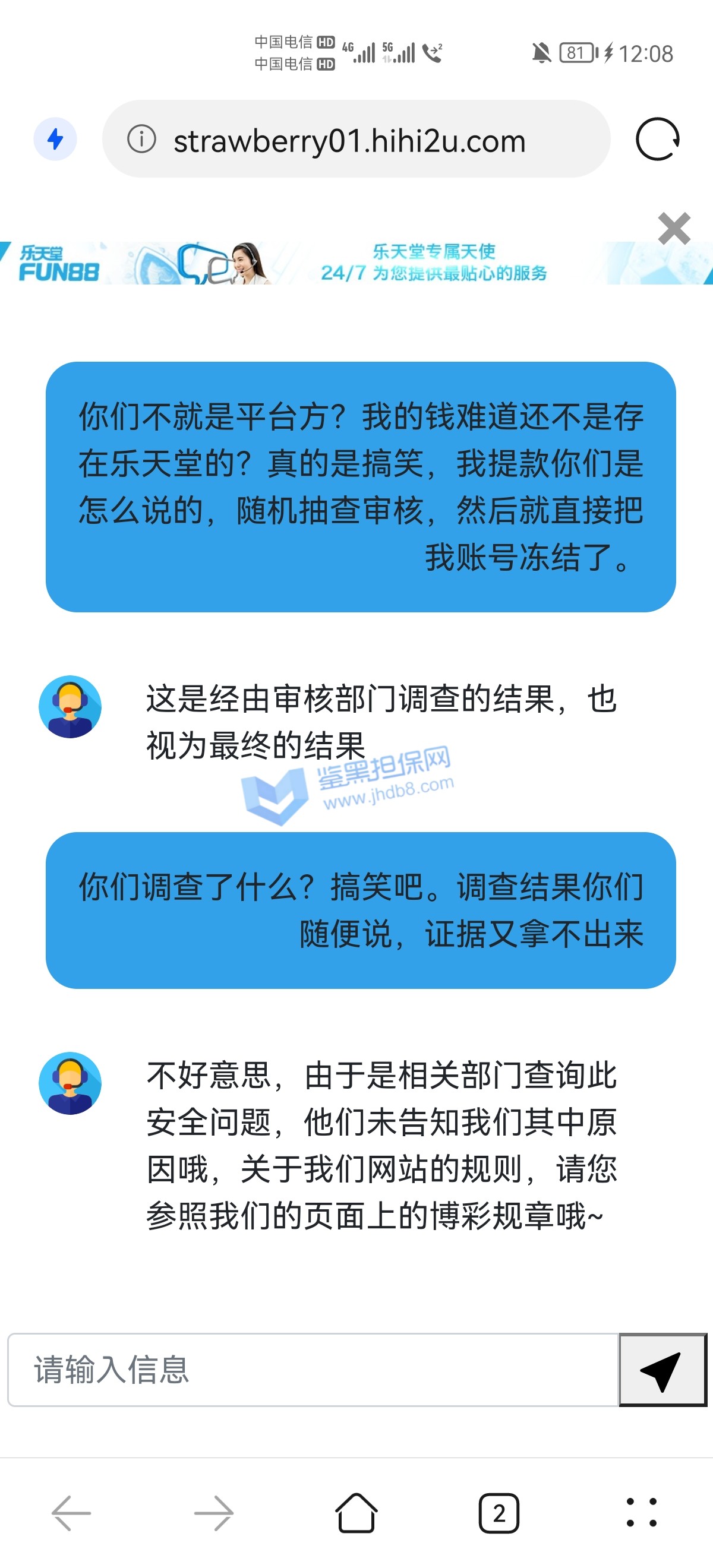This screenshot has height=1568, width=713.
Task: View site info for this page
Action: click(141, 140)
